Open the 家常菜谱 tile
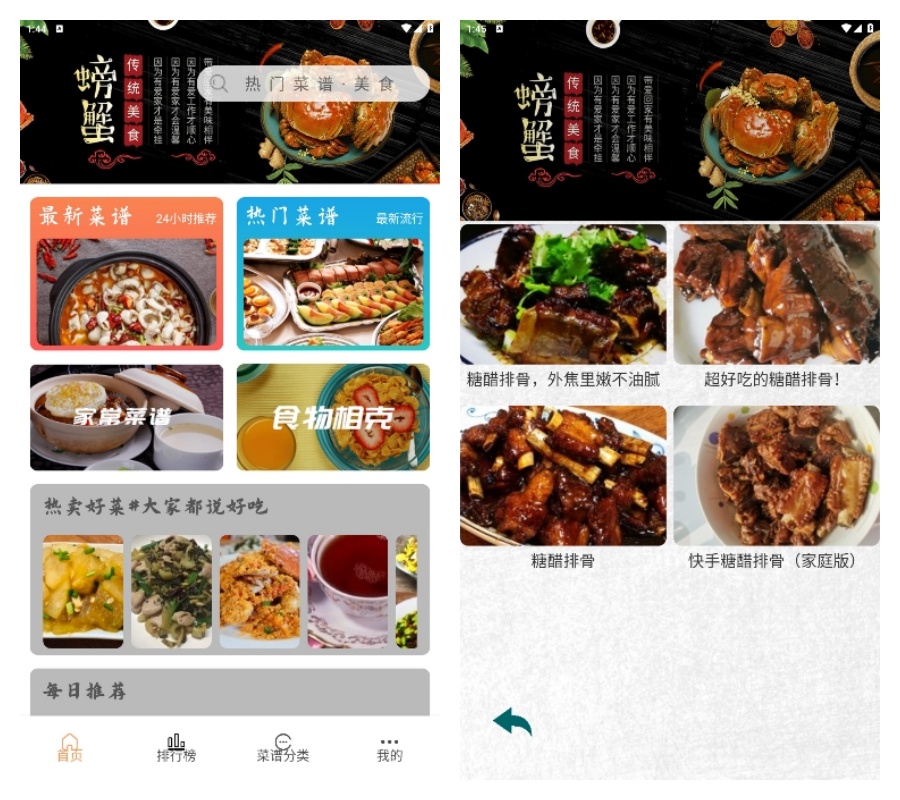 point(126,417)
